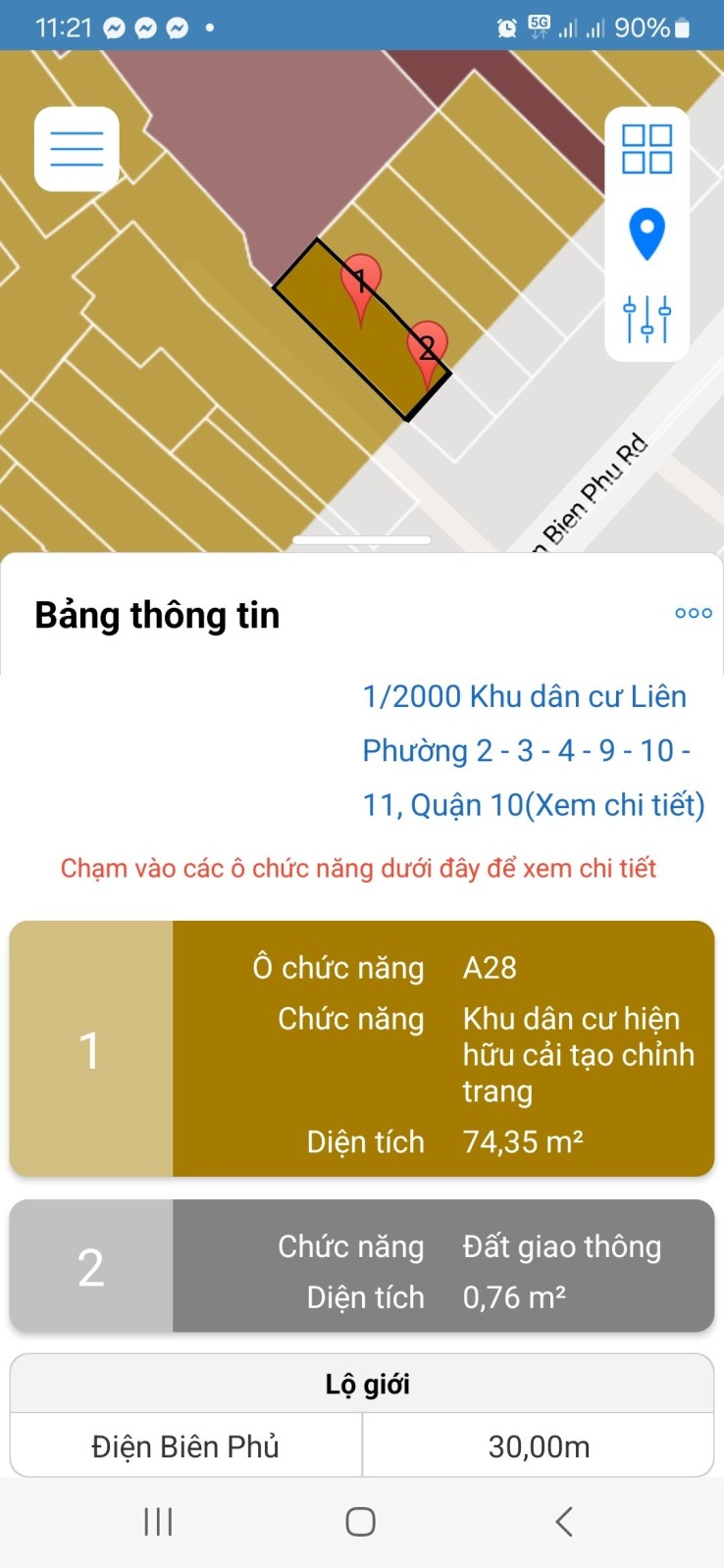Open the filter sliders settings
Viewport: 724px width, 1568px height.
pyautogui.click(x=646, y=319)
